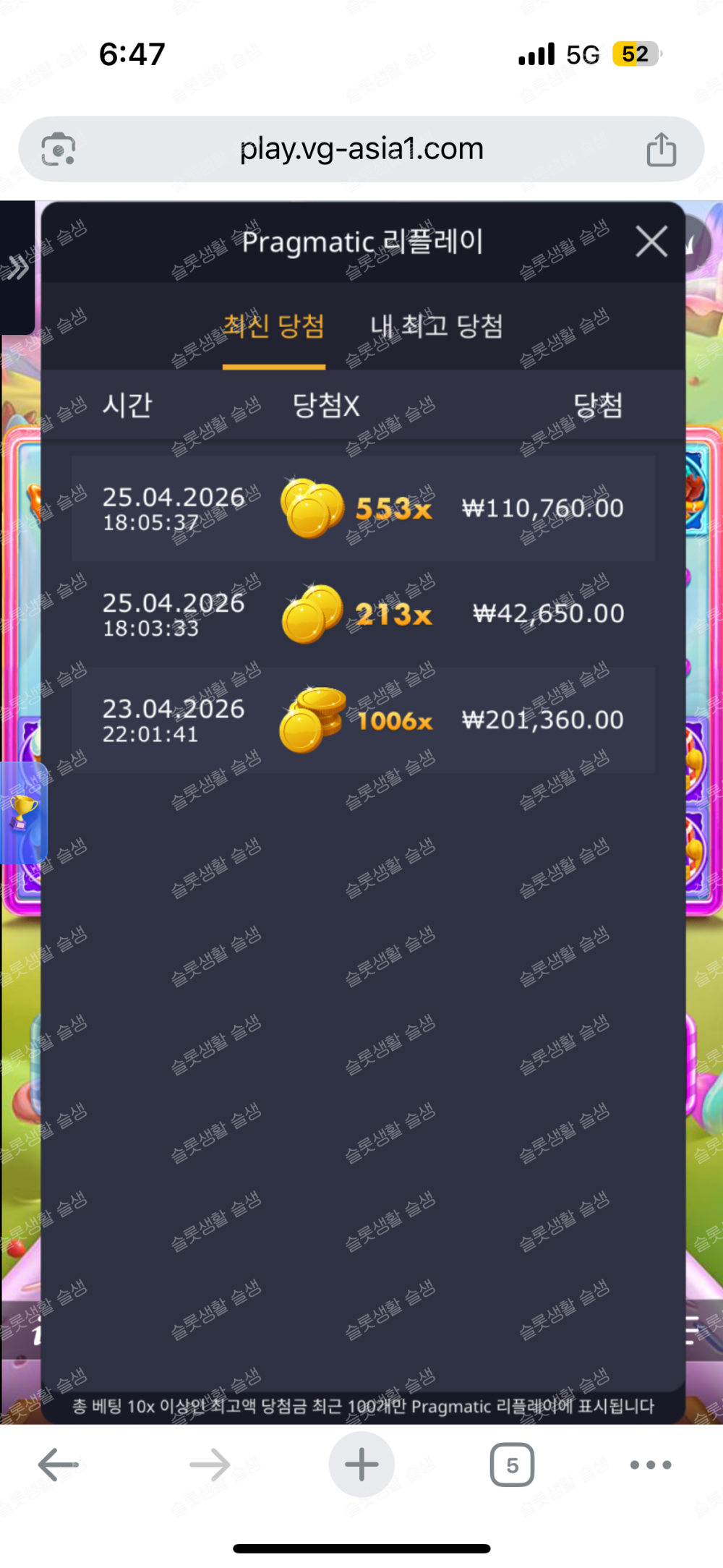Open the browser lens search icon
723x1568 pixels.
59,150
